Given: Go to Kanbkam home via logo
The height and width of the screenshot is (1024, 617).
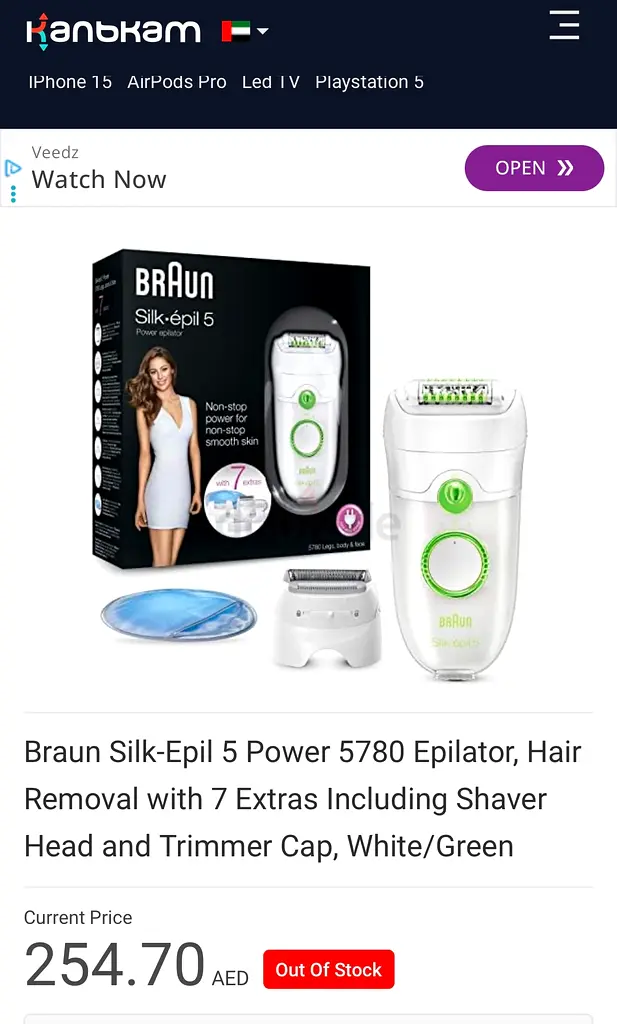Looking at the screenshot, I should coord(113,31).
